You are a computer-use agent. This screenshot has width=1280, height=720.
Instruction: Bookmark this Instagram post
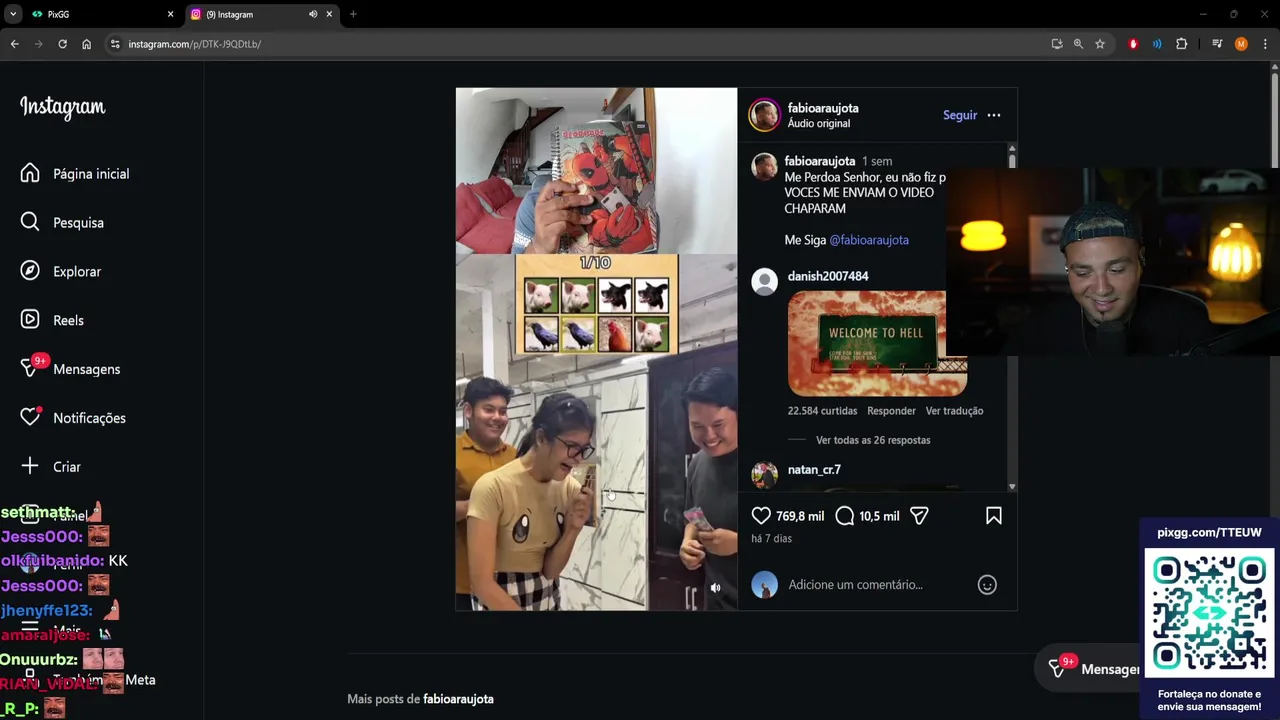(993, 516)
